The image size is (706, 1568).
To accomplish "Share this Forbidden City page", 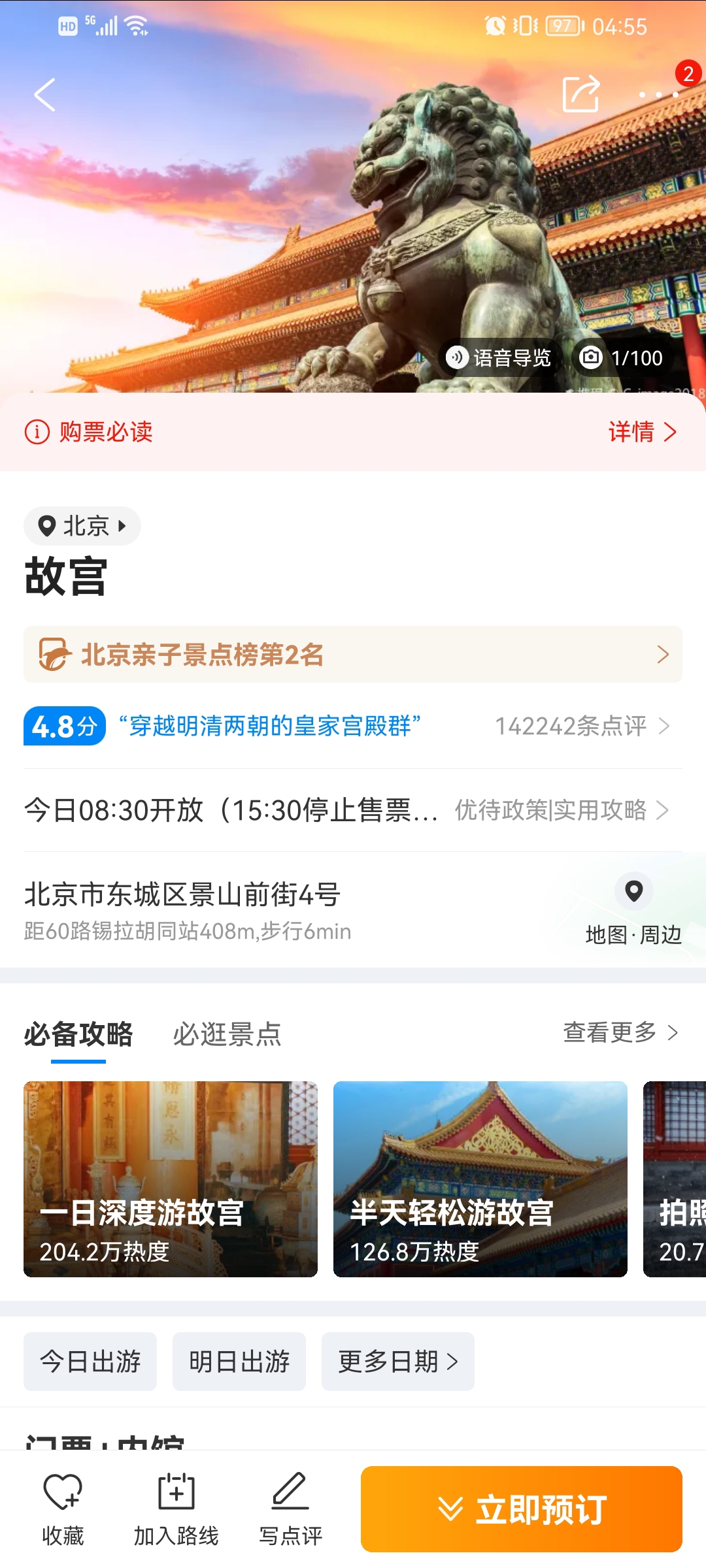I will tap(580, 95).
